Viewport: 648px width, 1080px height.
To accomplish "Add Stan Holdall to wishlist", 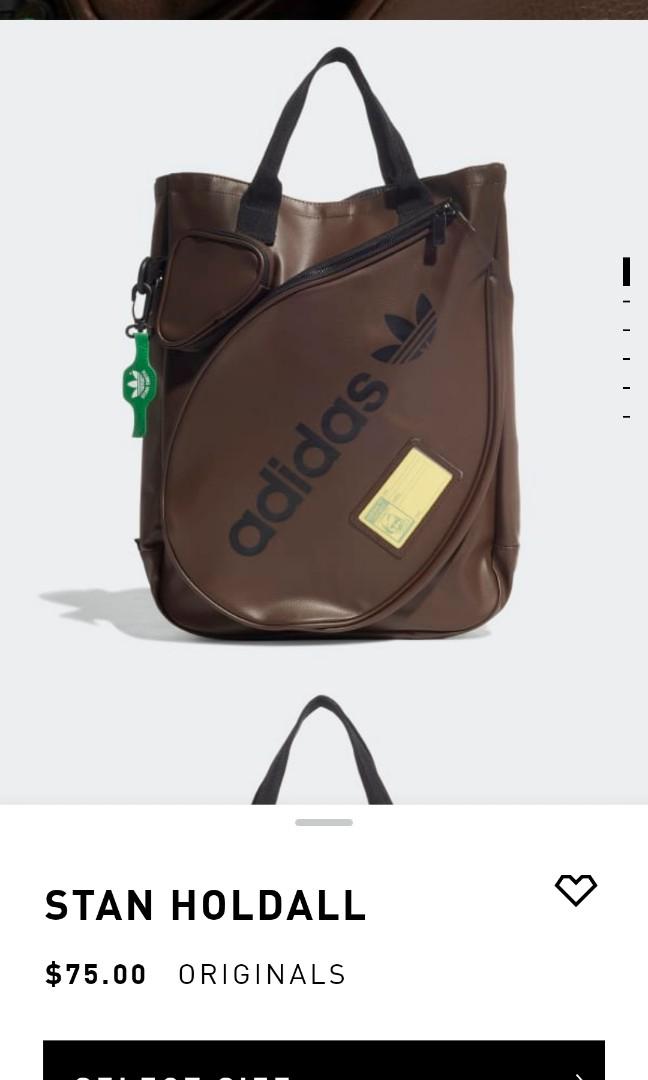I will 575,889.
